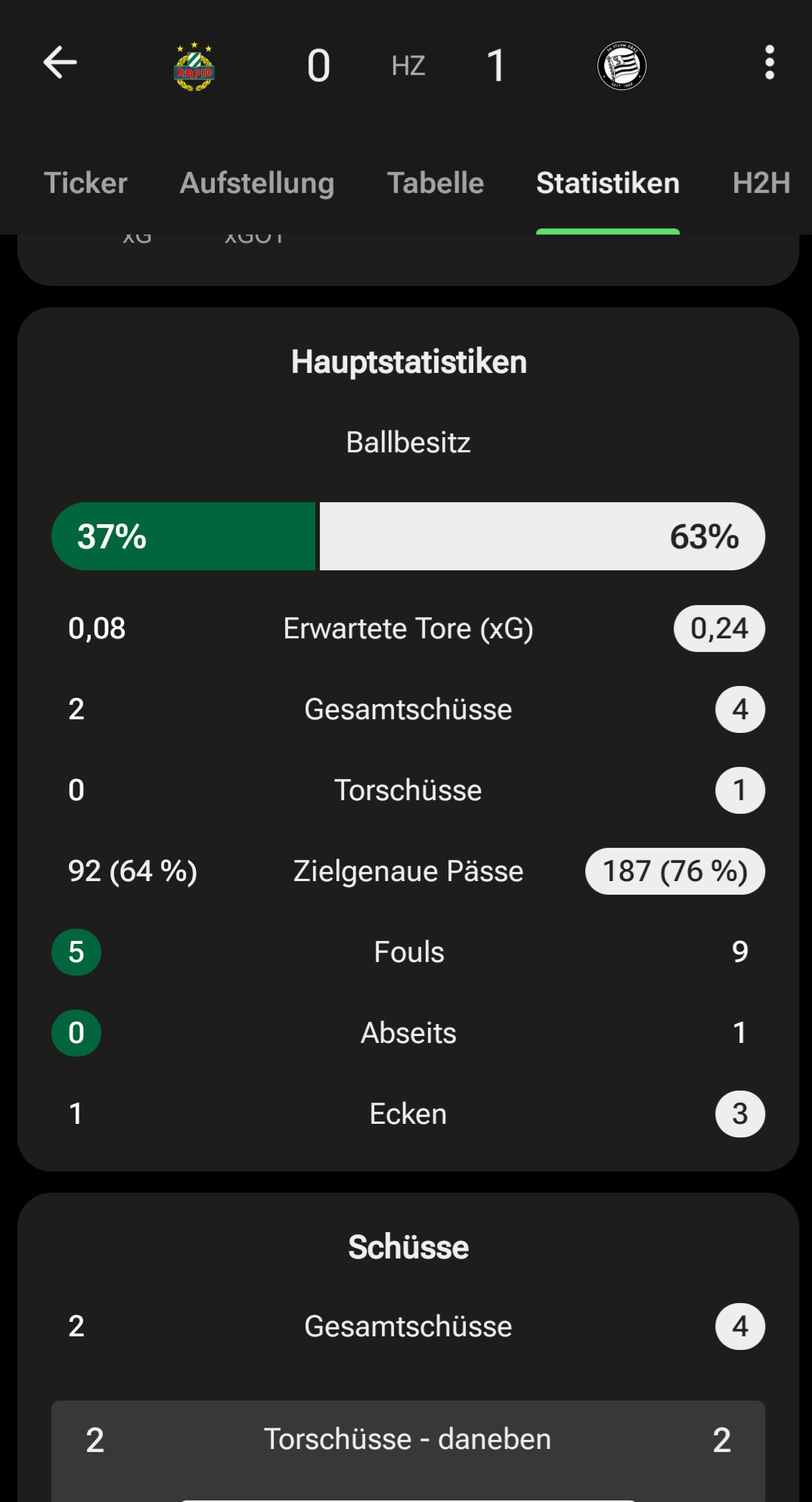
Task: Open the three-dot overflow menu
Action: pyautogui.click(x=769, y=63)
